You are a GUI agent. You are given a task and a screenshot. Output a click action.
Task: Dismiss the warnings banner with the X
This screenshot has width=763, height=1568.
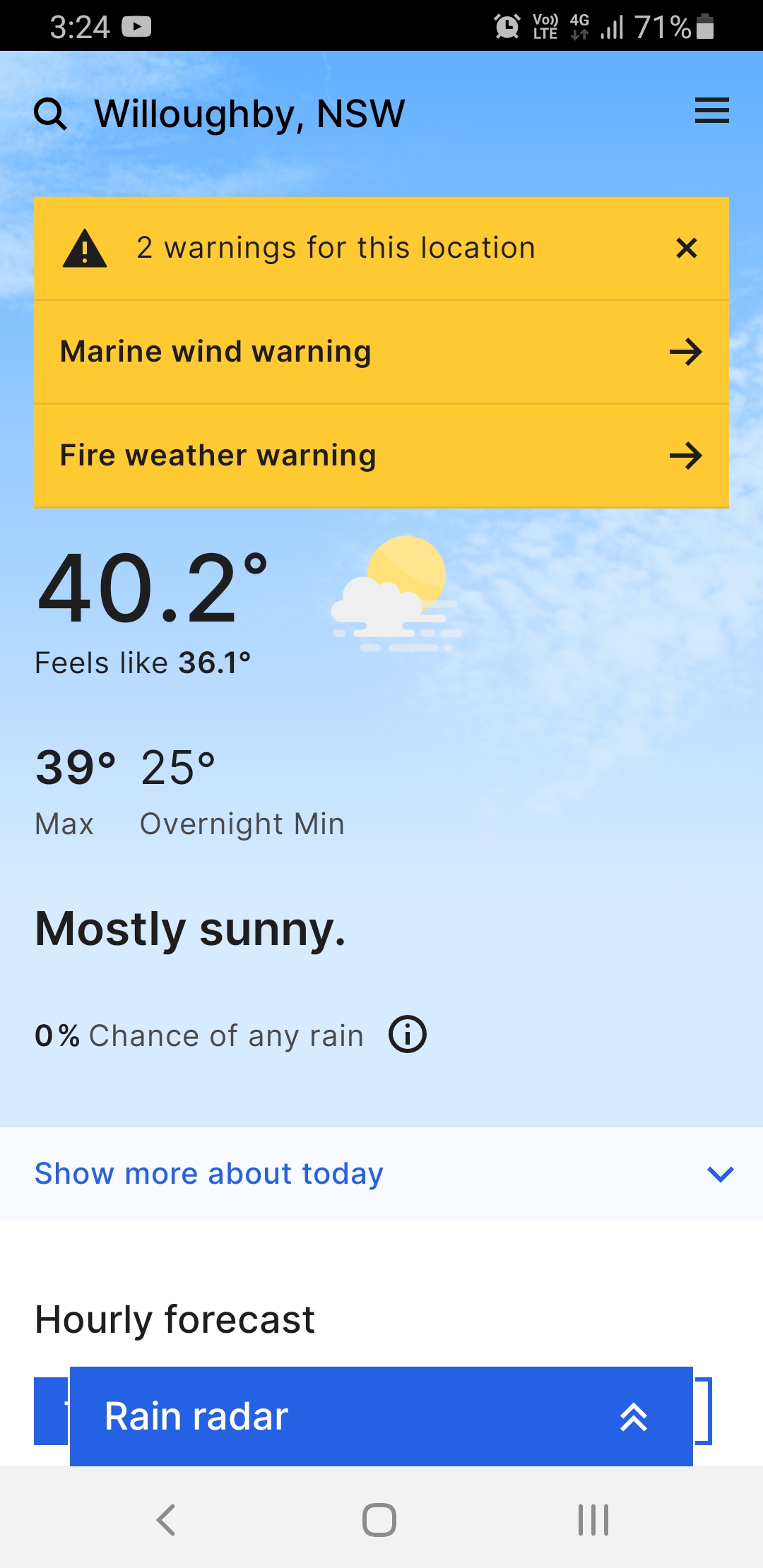(x=687, y=247)
